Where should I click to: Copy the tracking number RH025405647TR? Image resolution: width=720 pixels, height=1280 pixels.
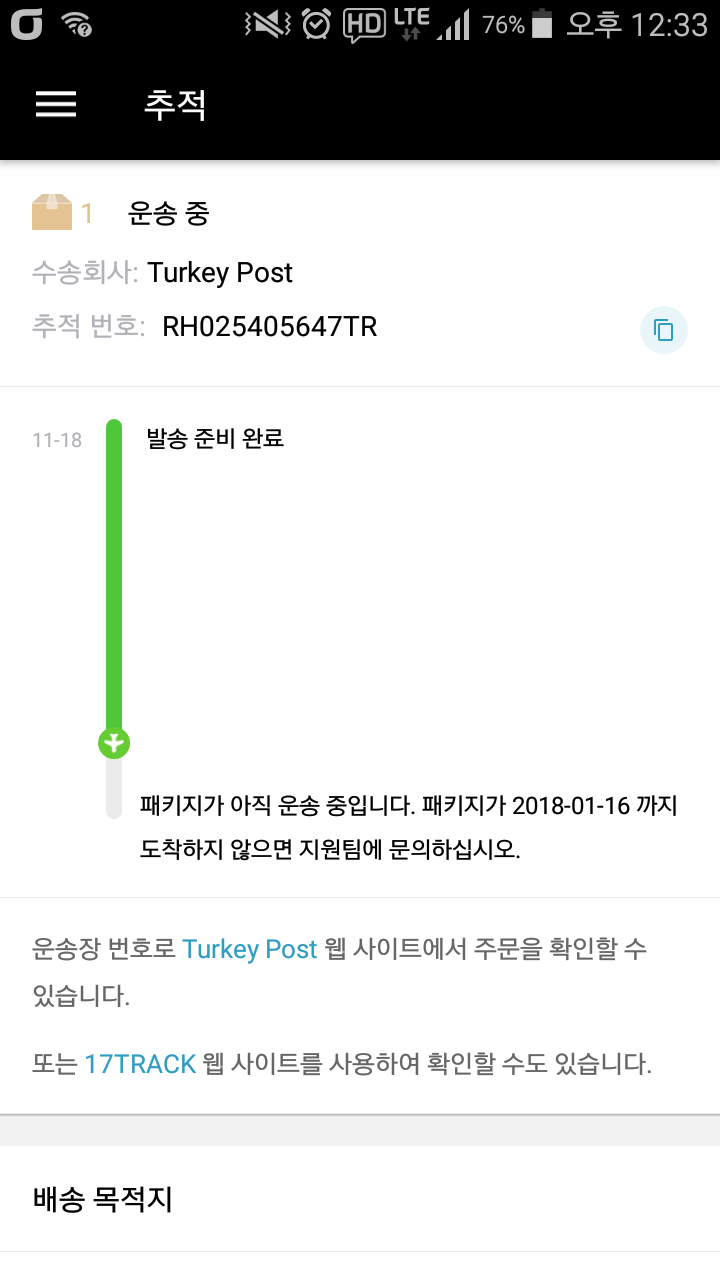coord(664,330)
